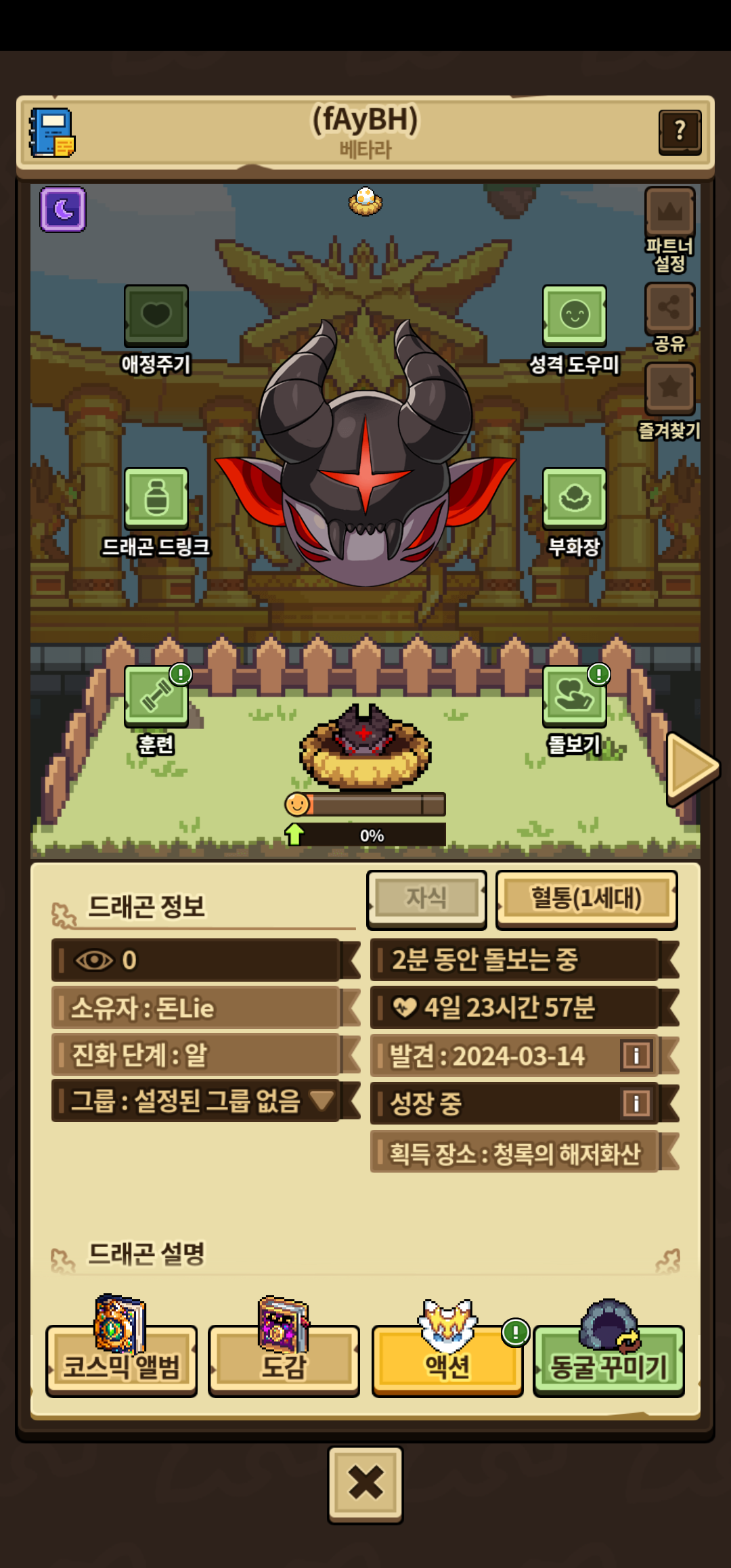731x1568 pixels.
Task: Expand the 그룹 group dropdown
Action: (x=322, y=1100)
